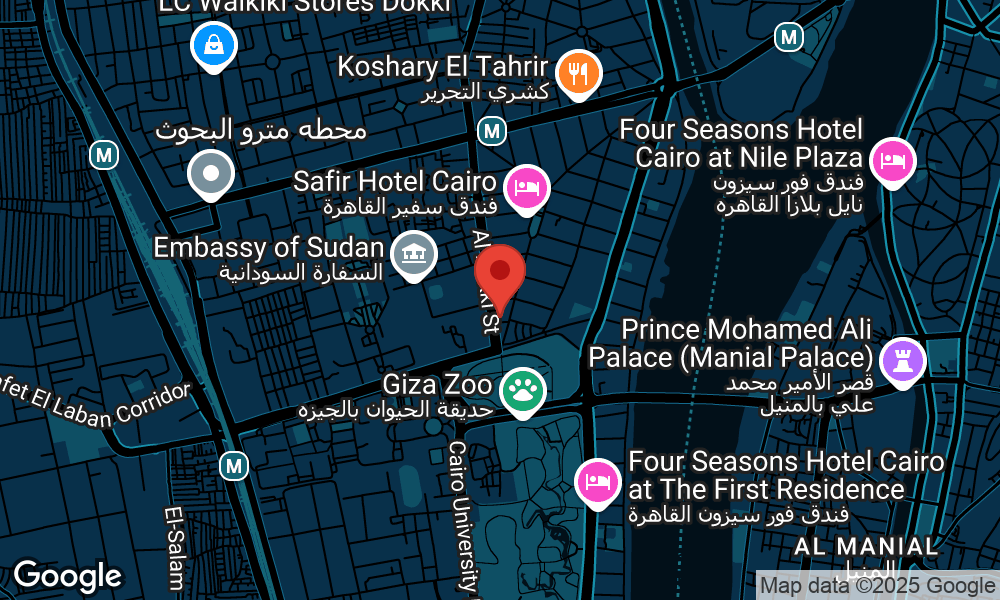Select the Koshary El Tahrir restaurant pin
This screenshot has height=600, width=1000.
578,73
